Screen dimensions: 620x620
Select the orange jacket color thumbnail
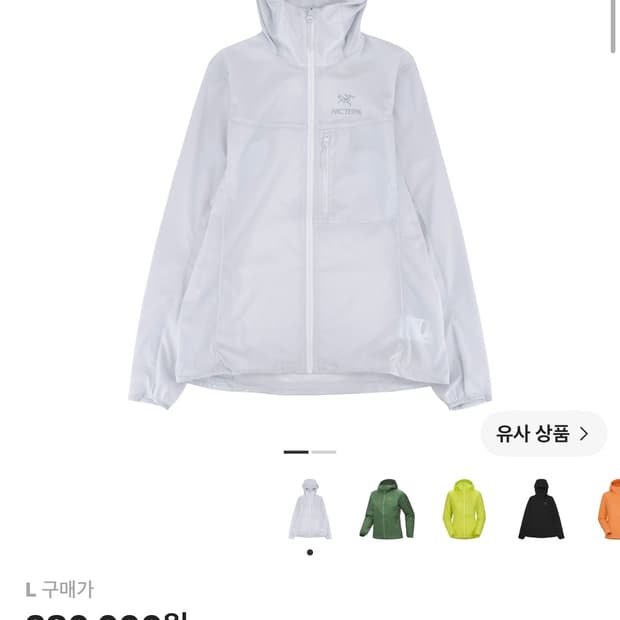tap(609, 509)
